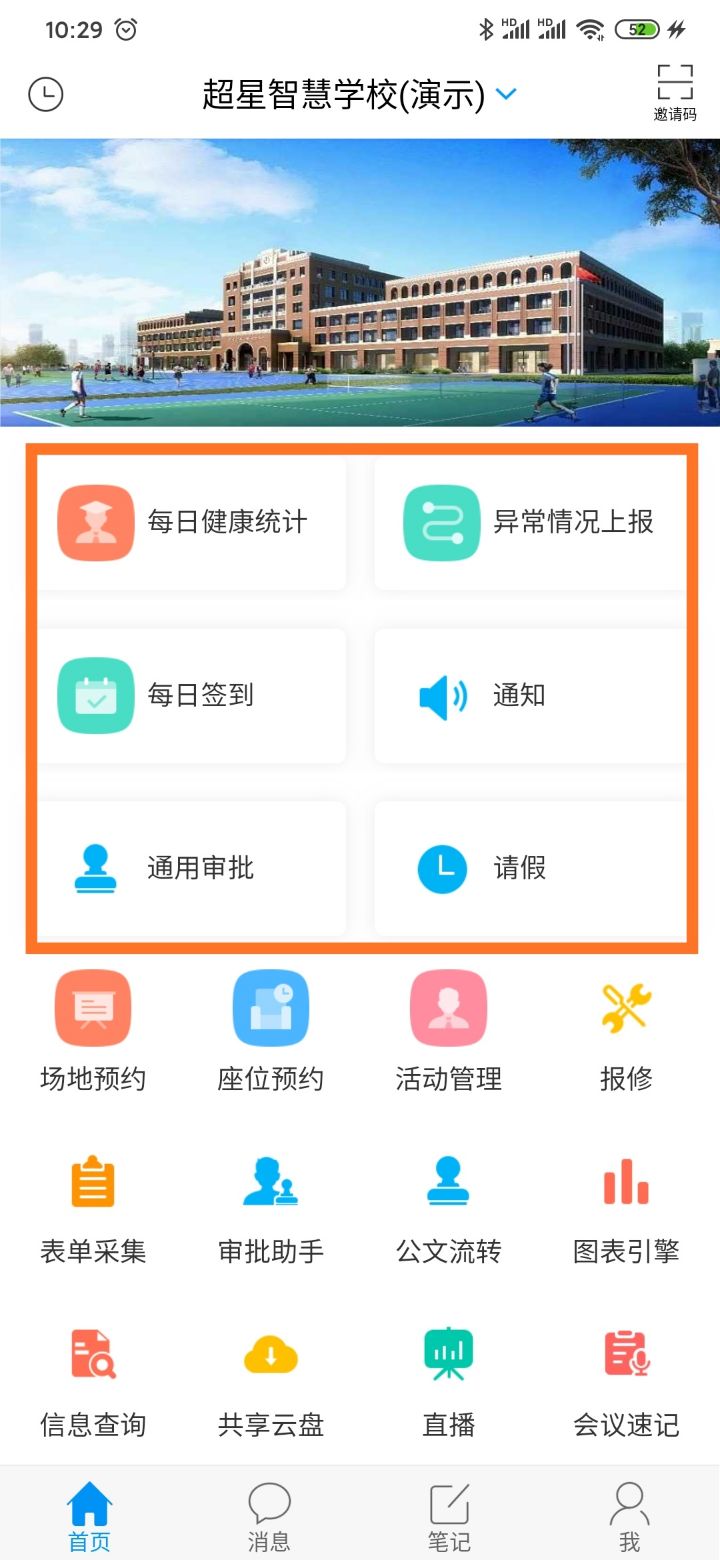Switch to the 我 profile tab
This screenshot has height=1560, width=720.
(629, 1516)
